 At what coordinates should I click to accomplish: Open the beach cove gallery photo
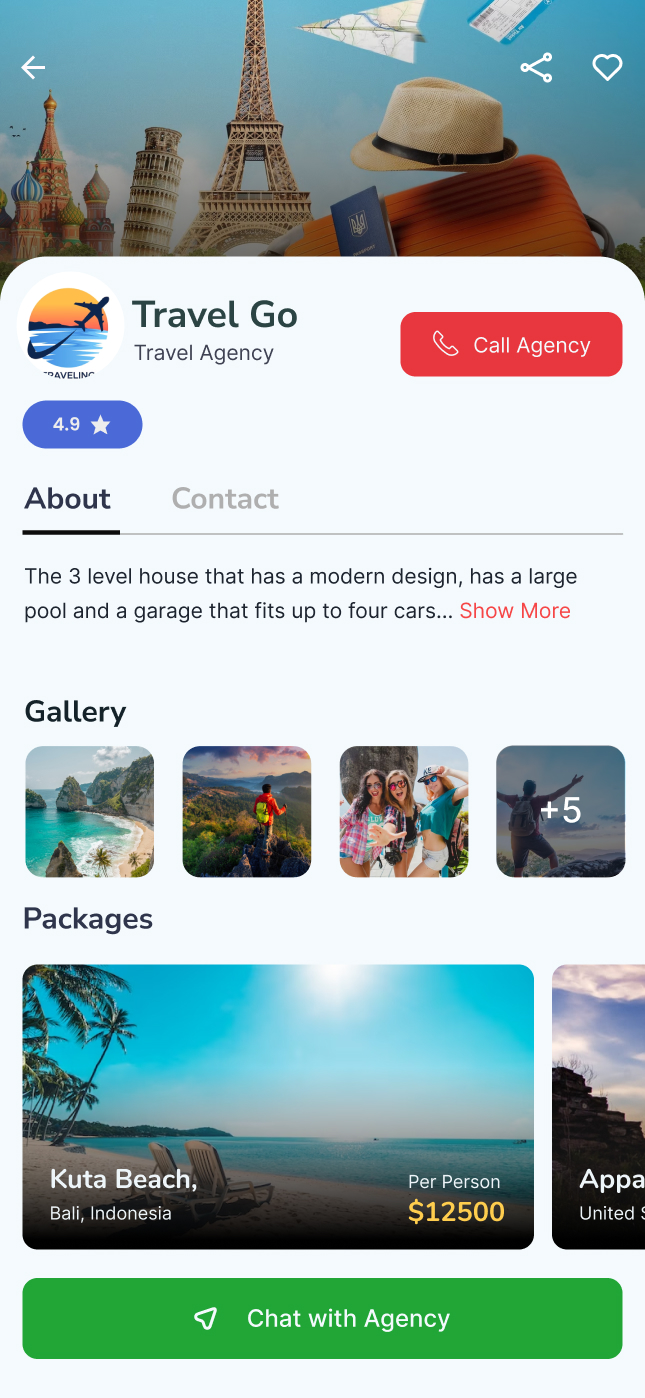point(89,812)
